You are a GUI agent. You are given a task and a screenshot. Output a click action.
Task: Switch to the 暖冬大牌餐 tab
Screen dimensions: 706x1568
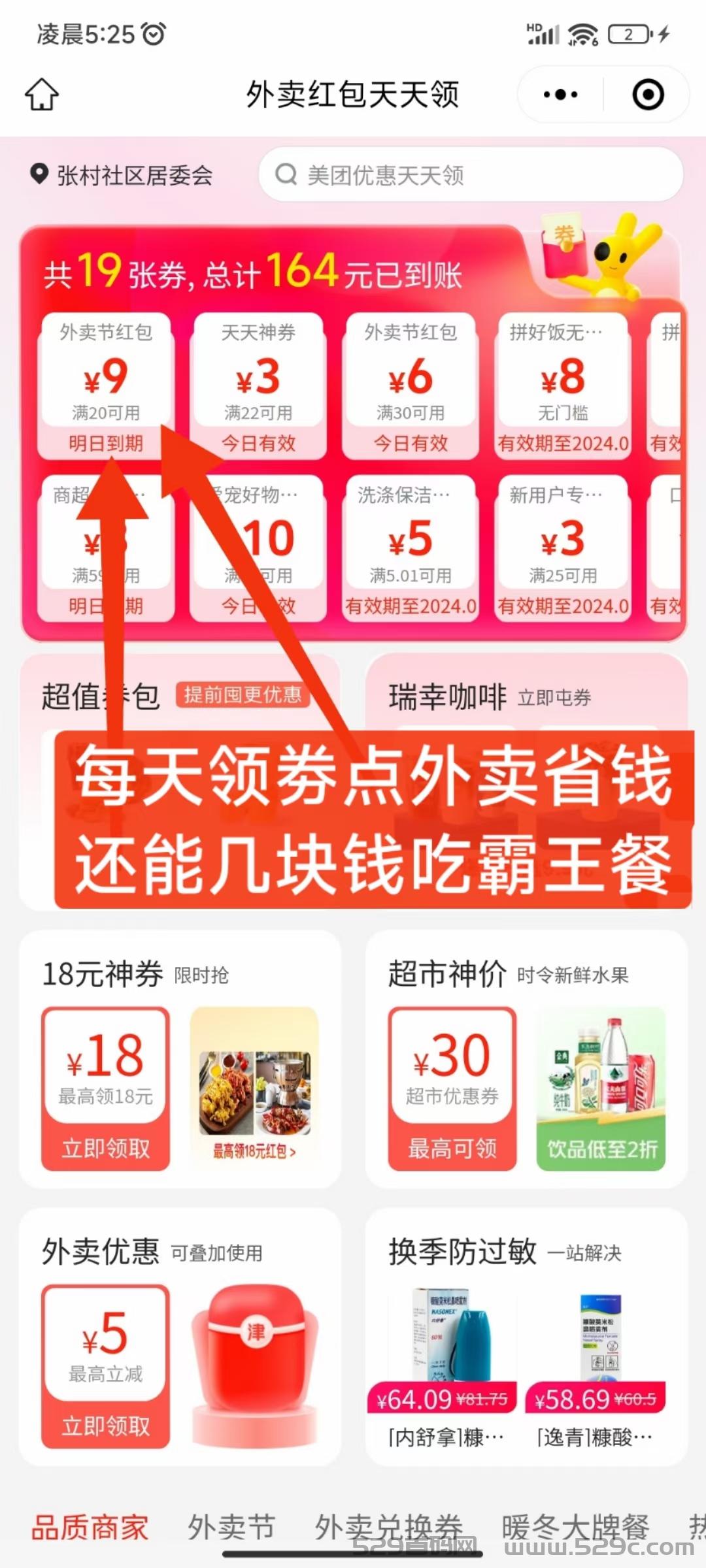coord(575,1527)
